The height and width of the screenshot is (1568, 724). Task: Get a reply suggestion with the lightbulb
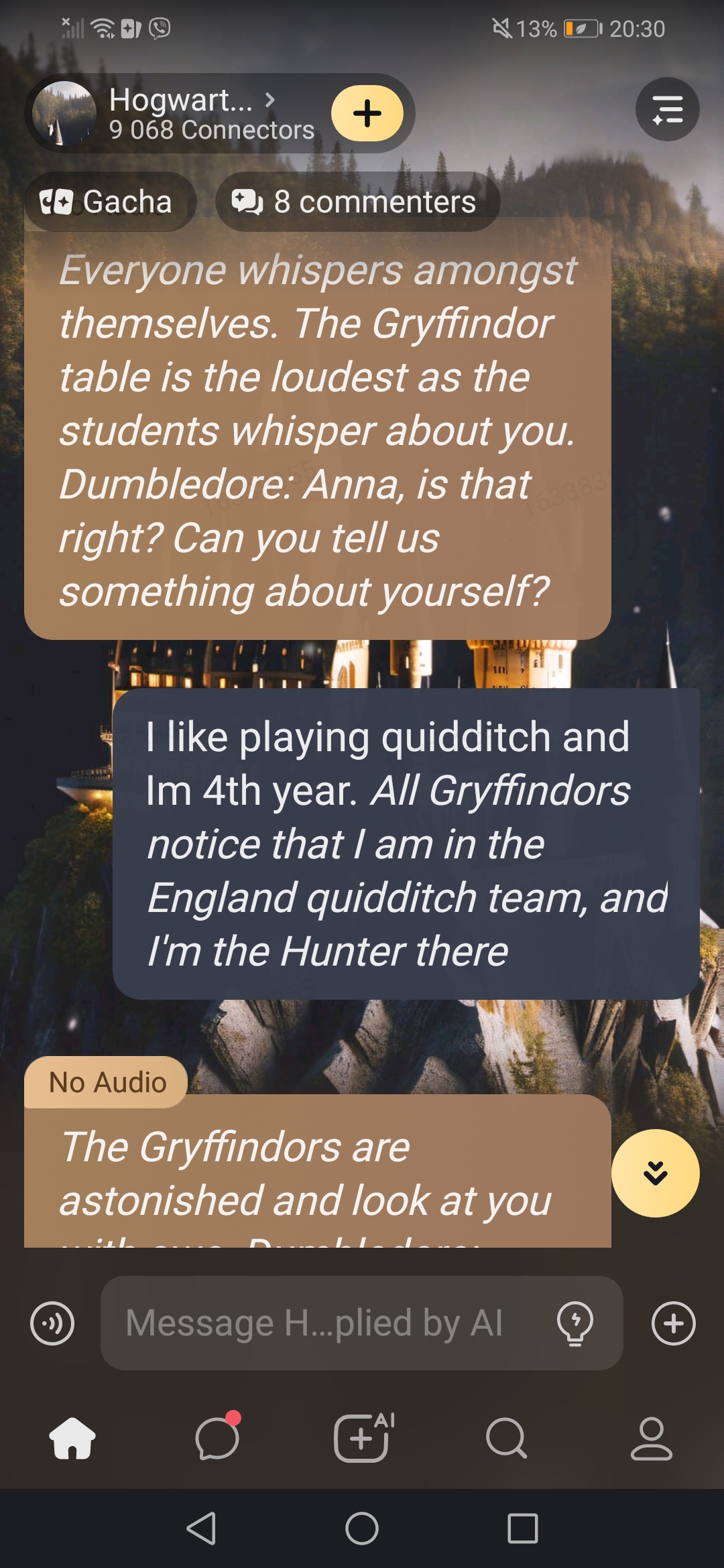(575, 1323)
